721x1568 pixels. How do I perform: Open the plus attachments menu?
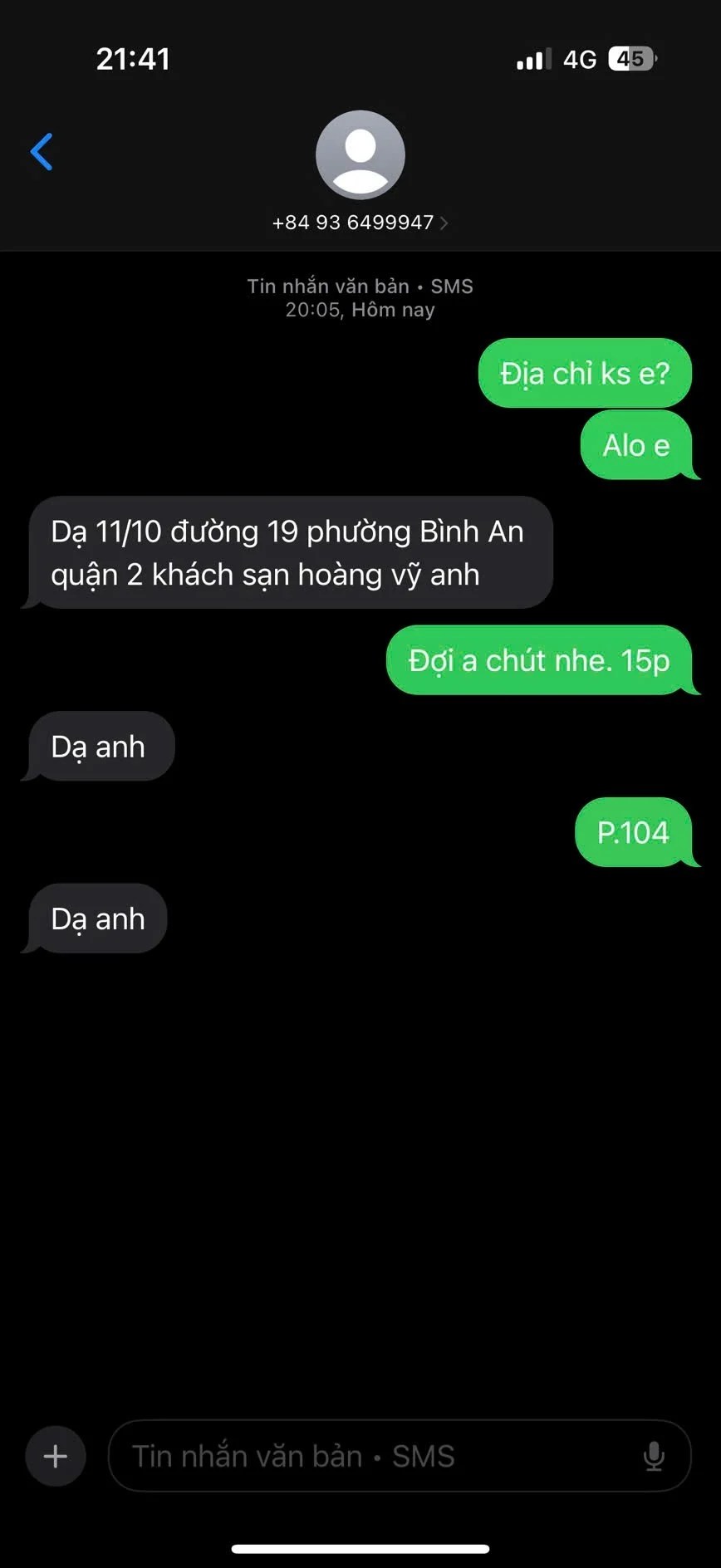click(x=56, y=1456)
